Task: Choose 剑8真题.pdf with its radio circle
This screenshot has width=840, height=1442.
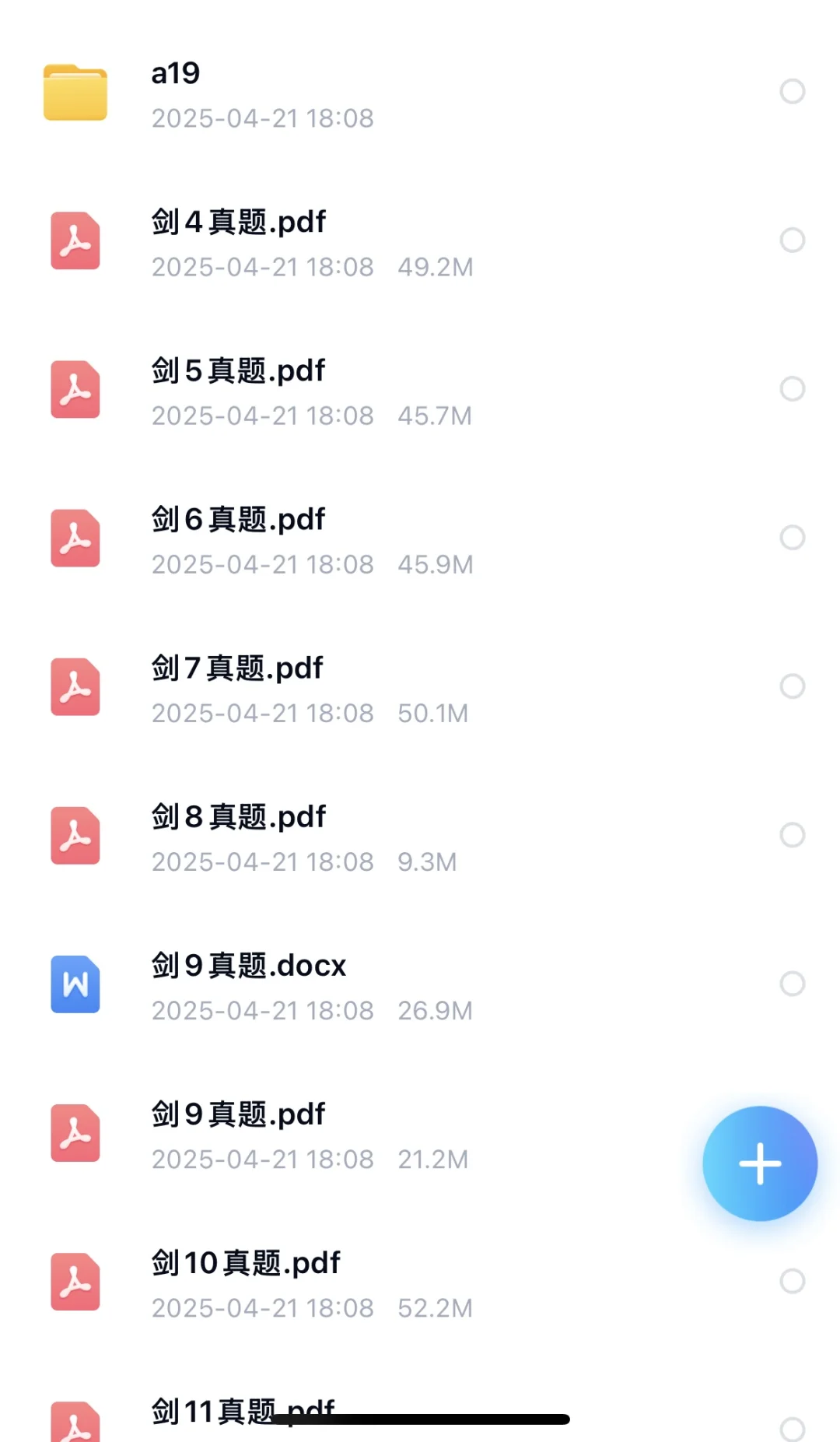Action: coord(792,834)
